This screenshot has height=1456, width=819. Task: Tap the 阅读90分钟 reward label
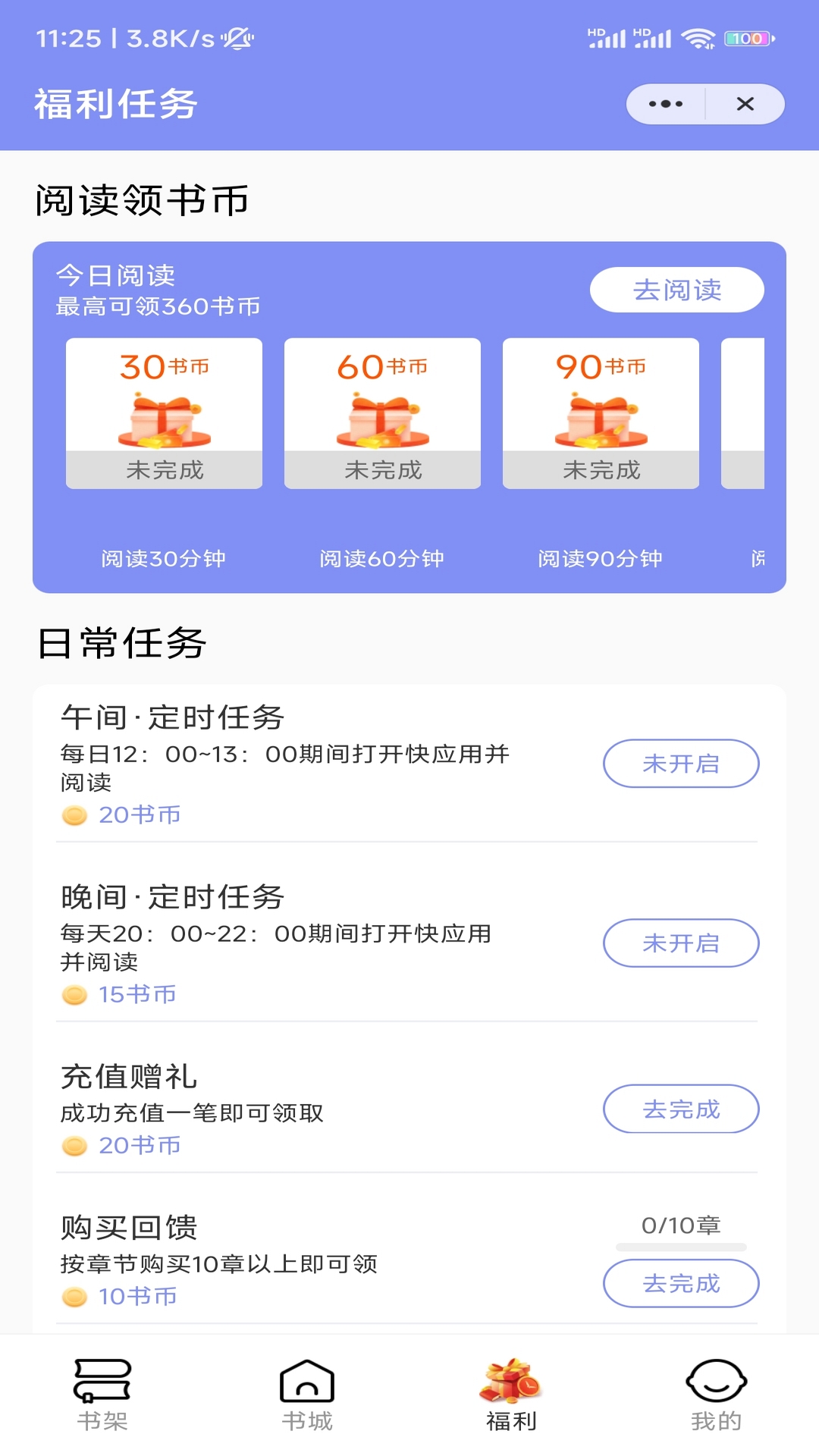coord(599,558)
